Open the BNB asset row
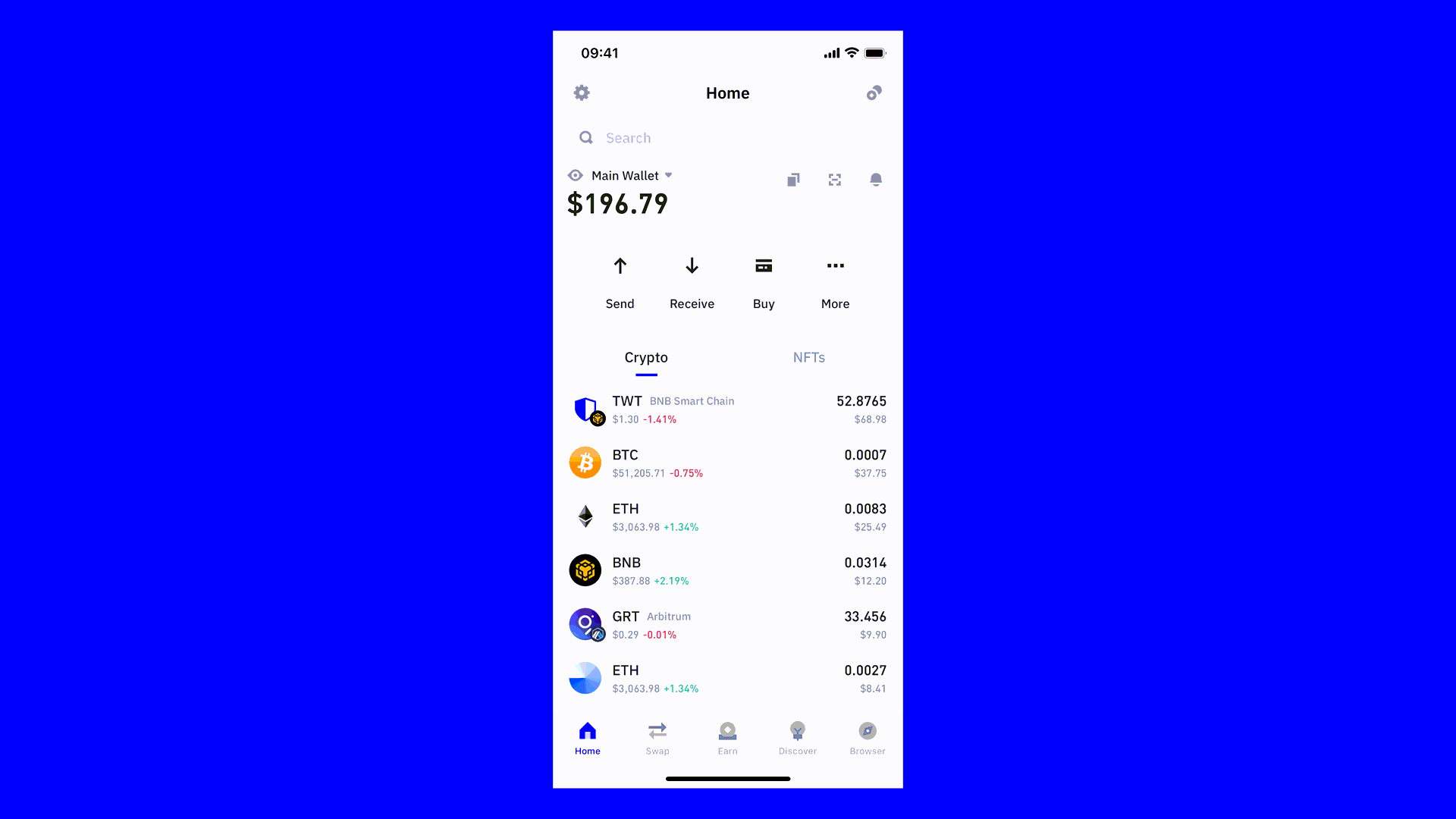The image size is (1456, 819). tap(726, 571)
